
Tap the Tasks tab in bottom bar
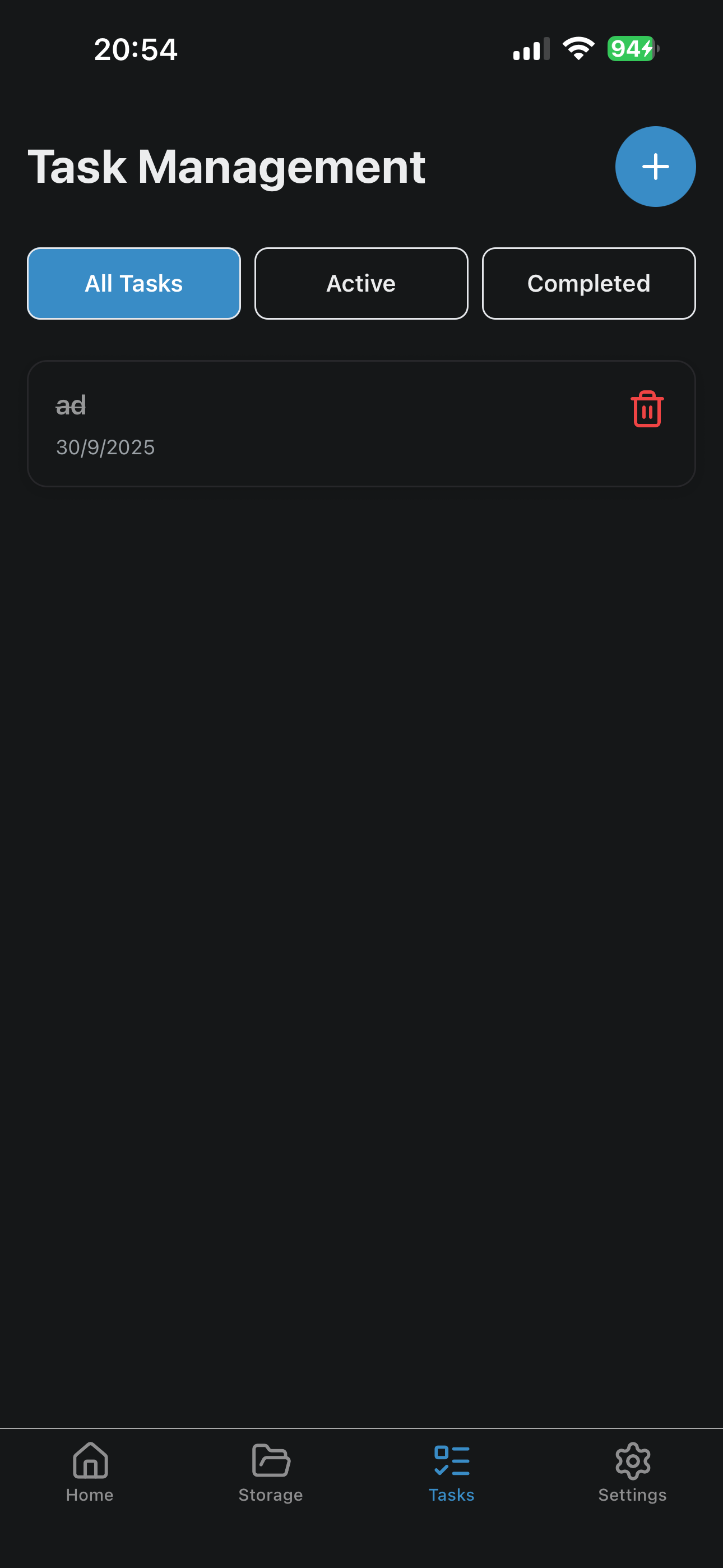452,1472
